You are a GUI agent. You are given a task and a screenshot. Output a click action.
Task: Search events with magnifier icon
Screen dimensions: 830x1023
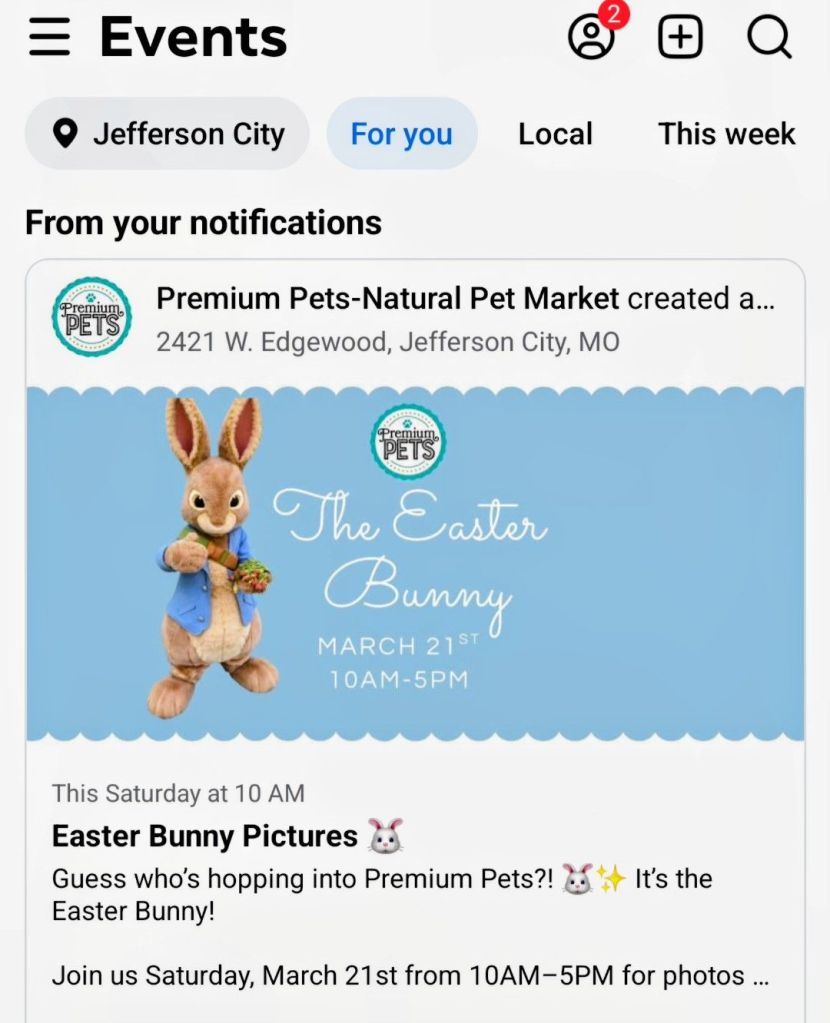point(769,38)
